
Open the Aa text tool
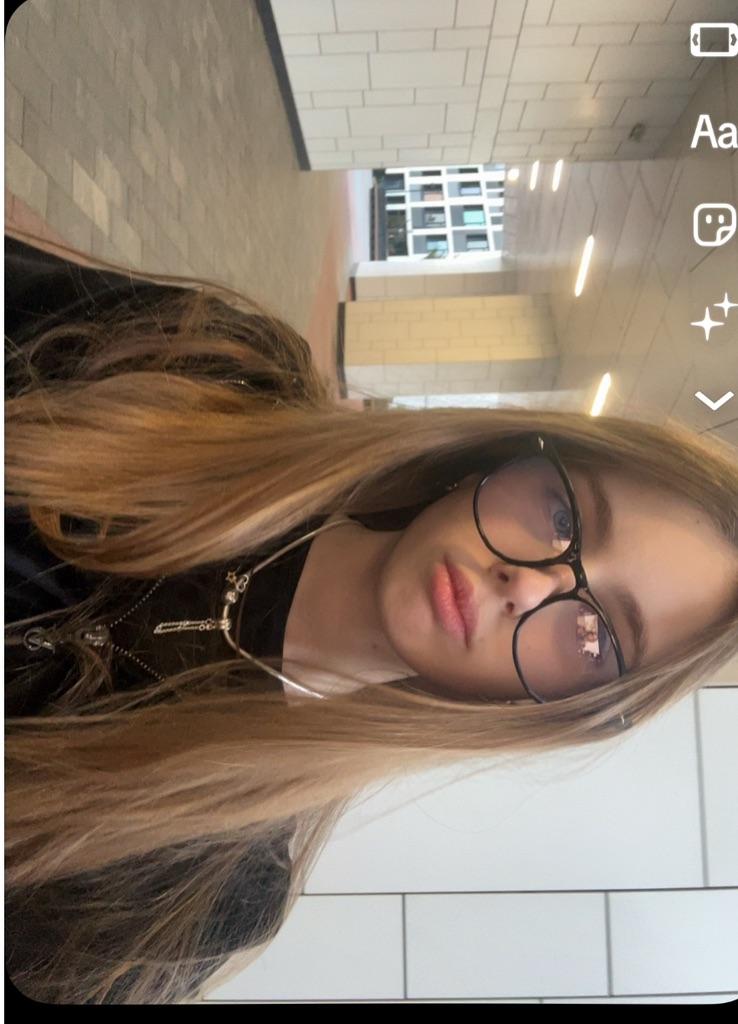tap(714, 132)
